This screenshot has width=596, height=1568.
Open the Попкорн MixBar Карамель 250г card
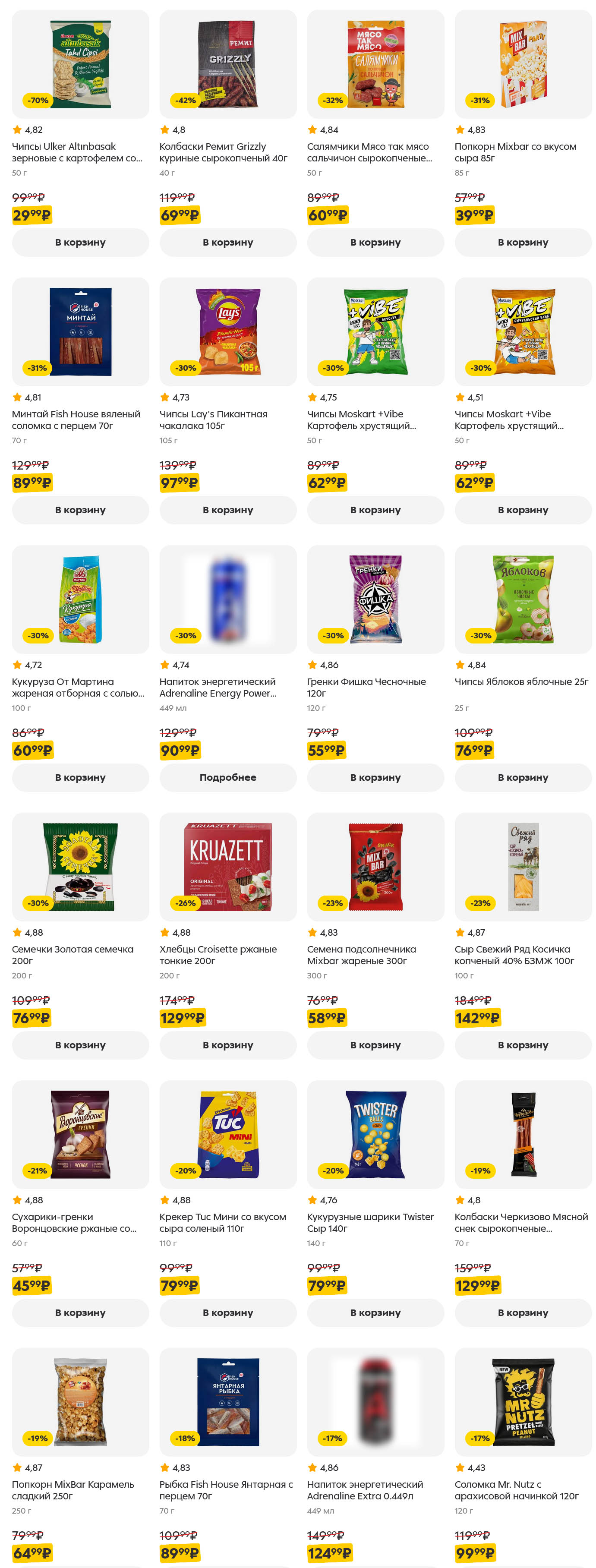[80, 1402]
